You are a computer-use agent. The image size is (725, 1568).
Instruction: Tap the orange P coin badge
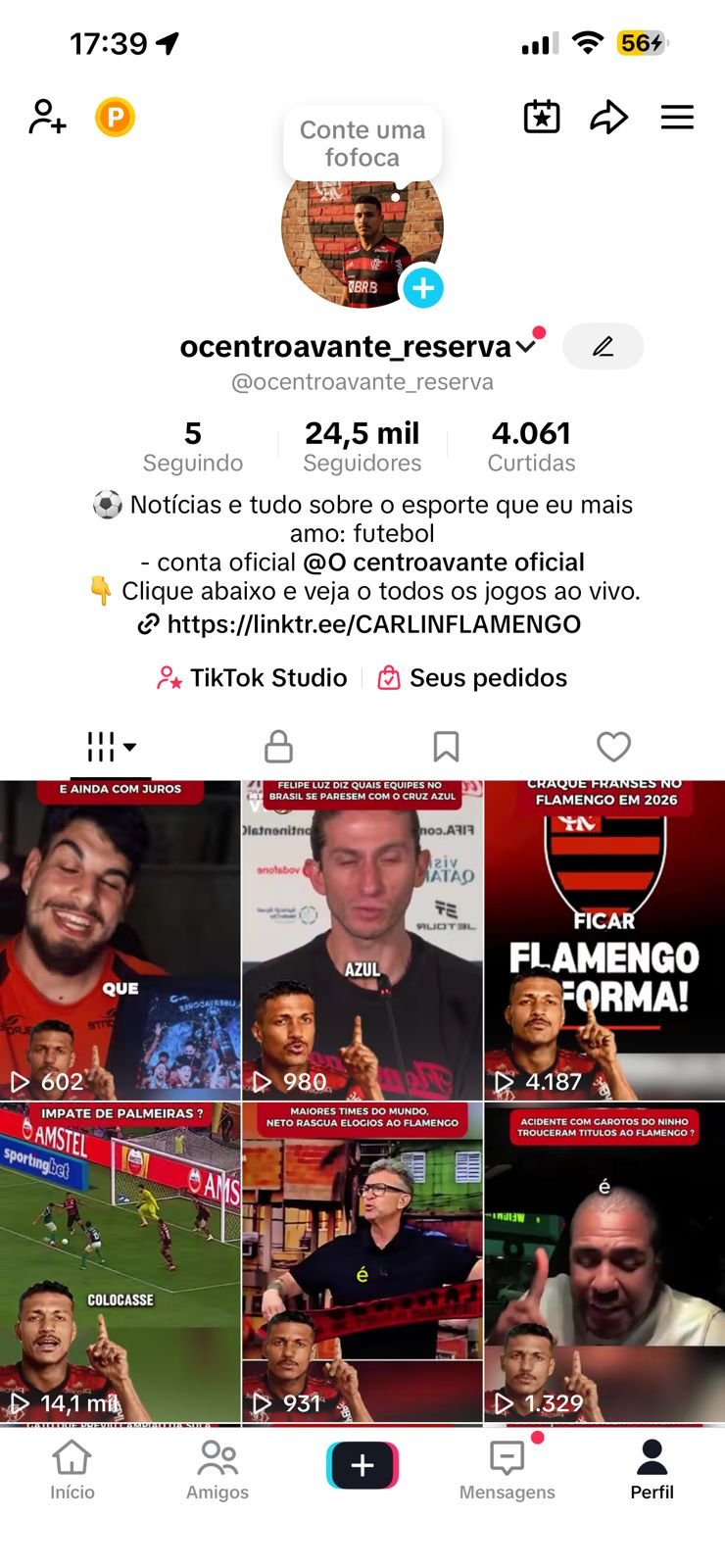tap(115, 118)
